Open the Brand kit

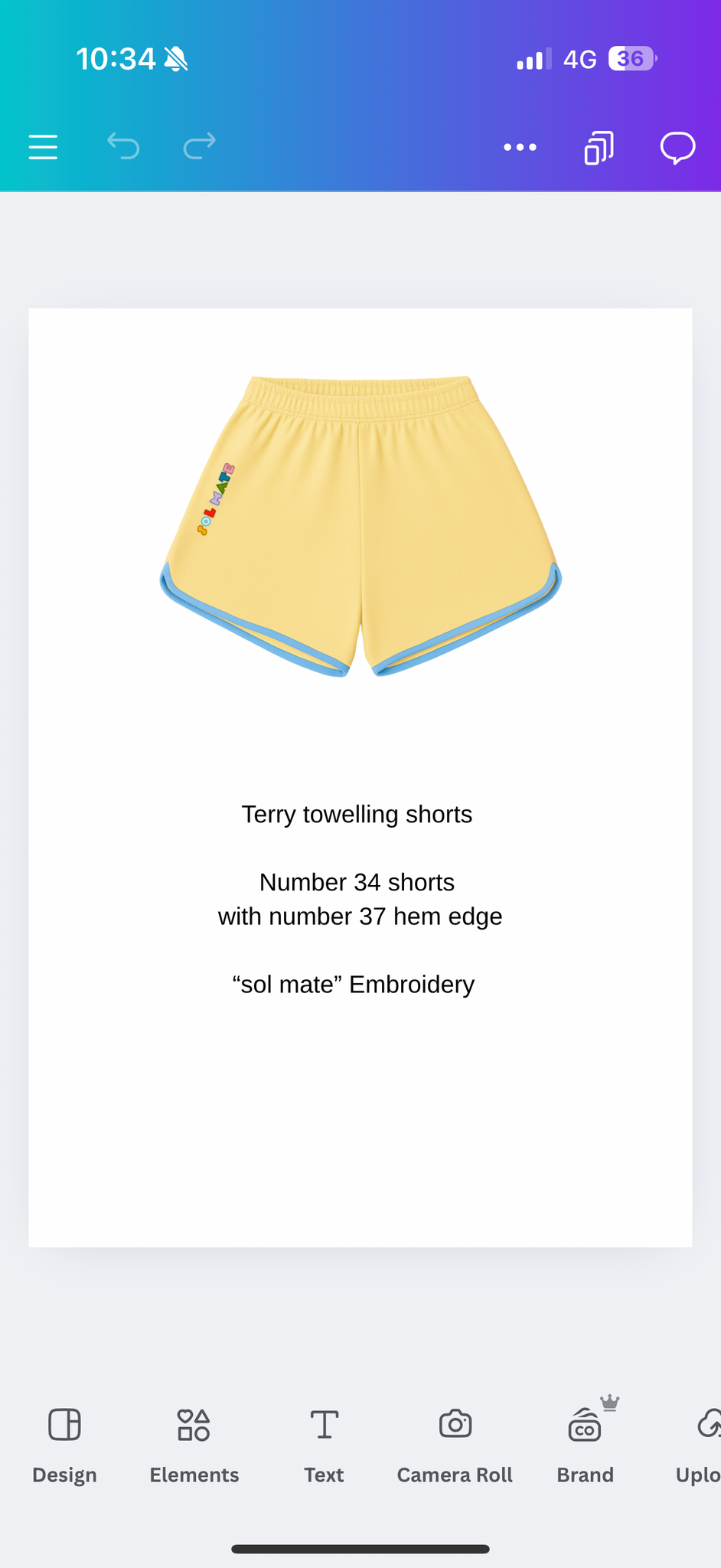586,1445
